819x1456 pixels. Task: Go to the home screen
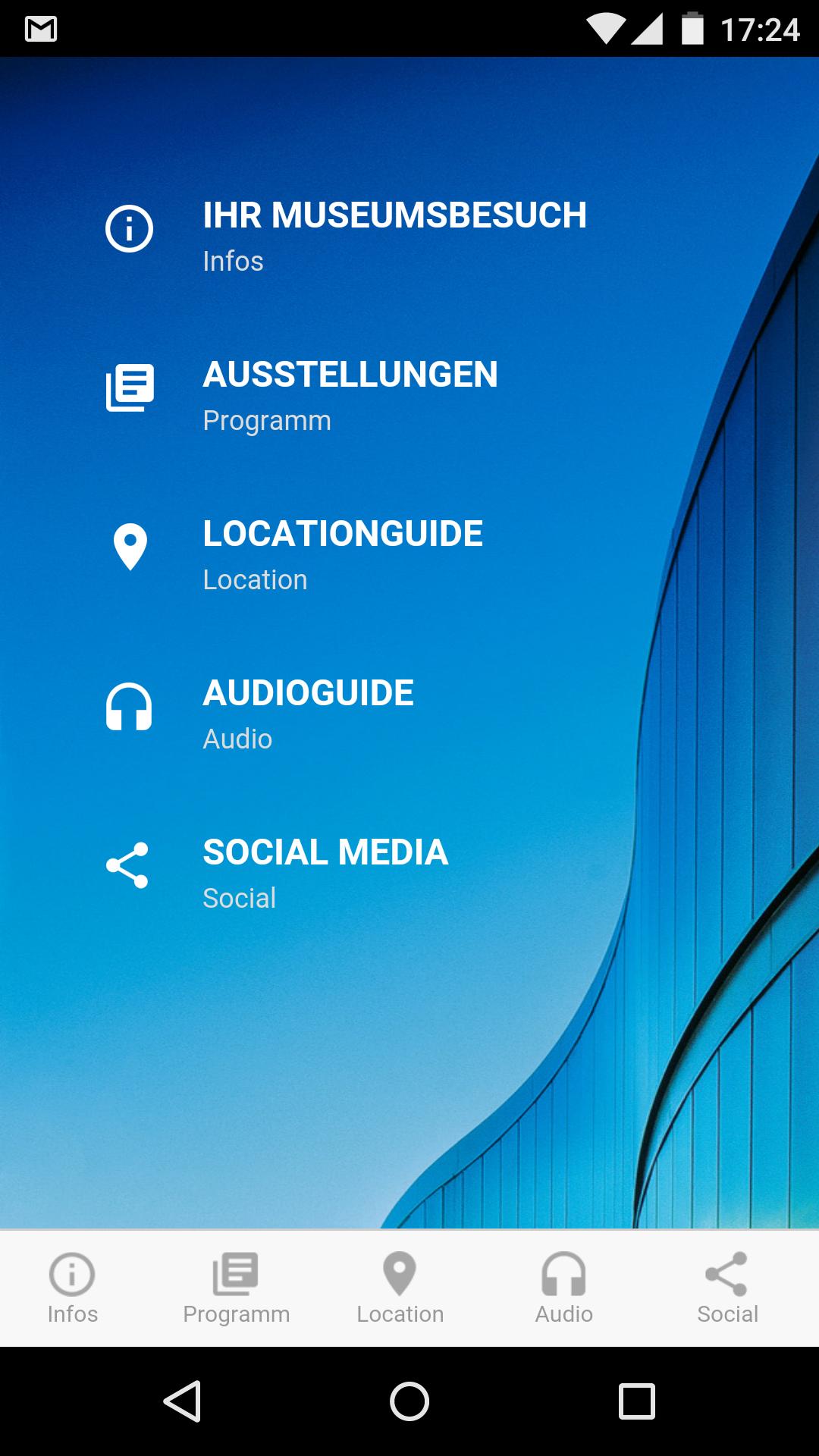click(409, 1401)
